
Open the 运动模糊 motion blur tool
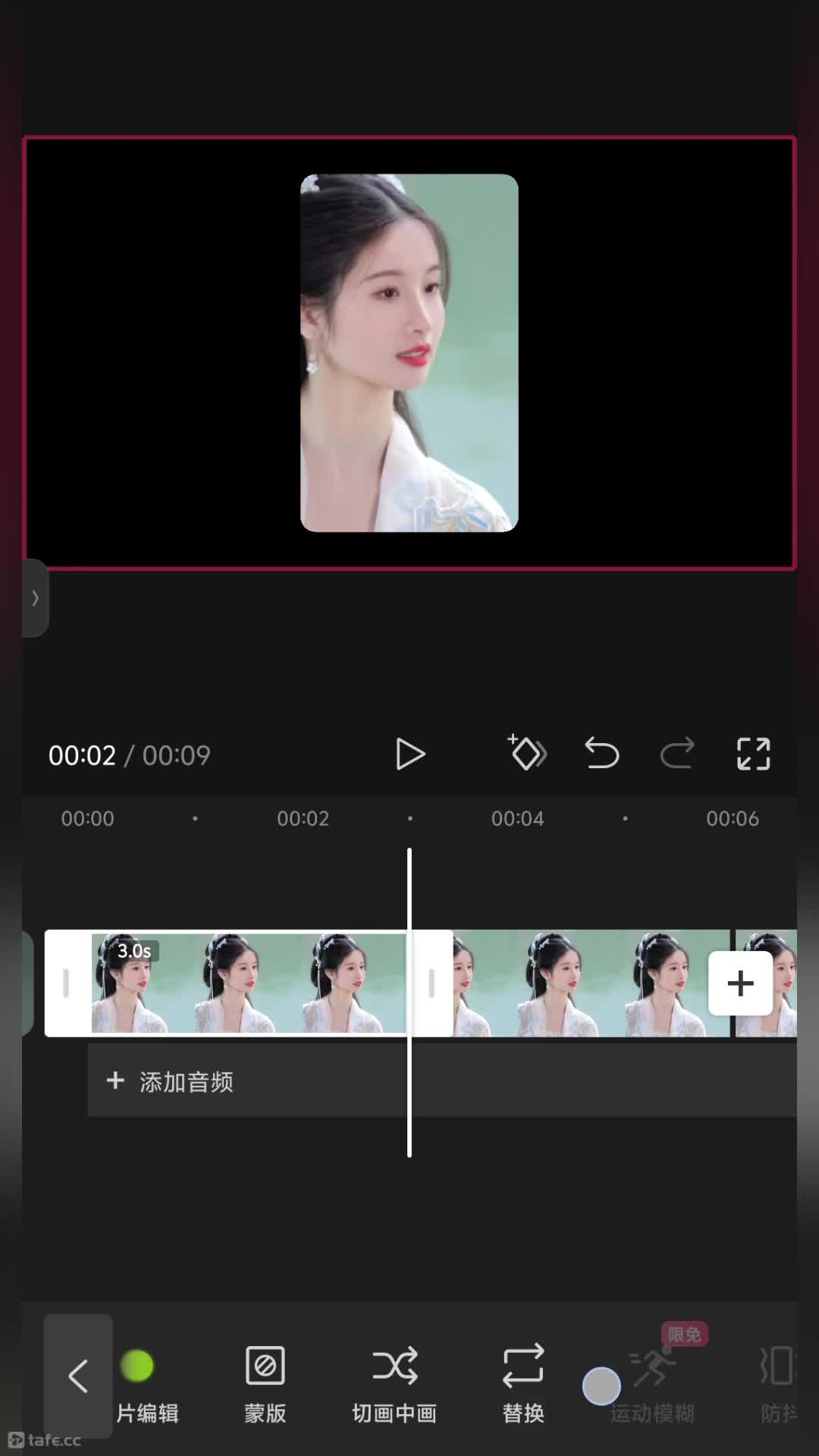(x=652, y=1383)
